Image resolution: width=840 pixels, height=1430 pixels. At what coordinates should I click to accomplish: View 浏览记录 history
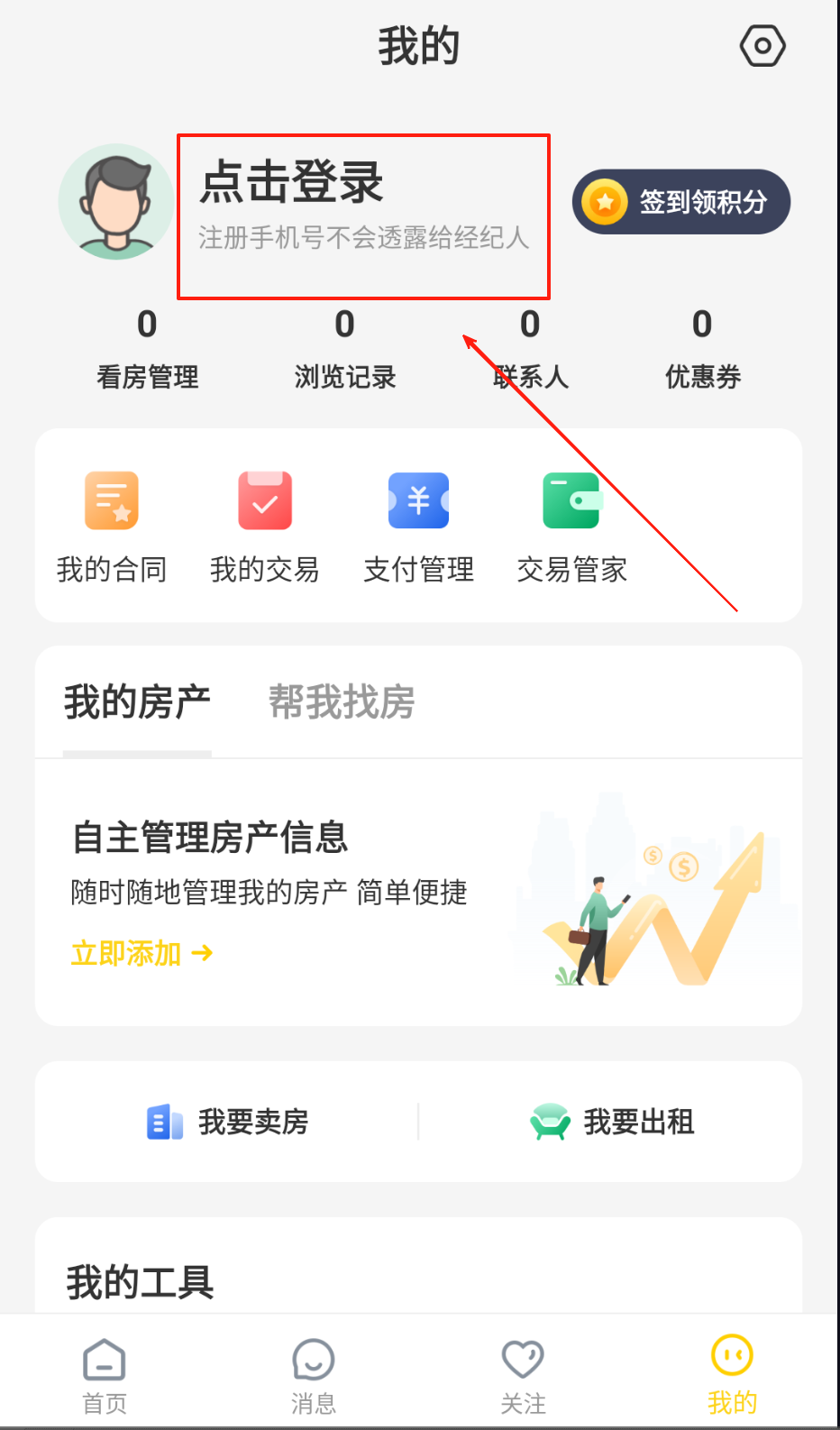[x=344, y=349]
